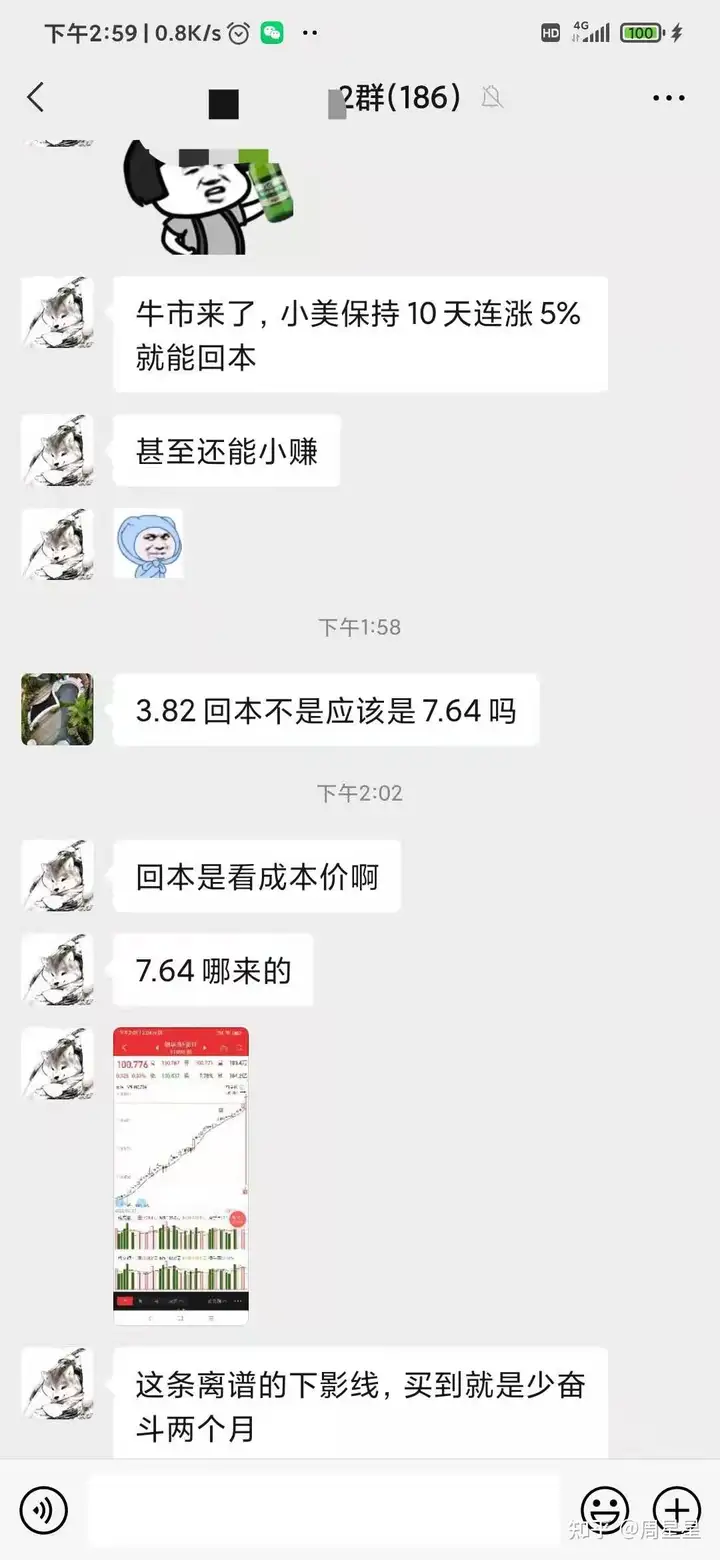720x1560 pixels.
Task: Tap the message text field
Action: [325, 1509]
